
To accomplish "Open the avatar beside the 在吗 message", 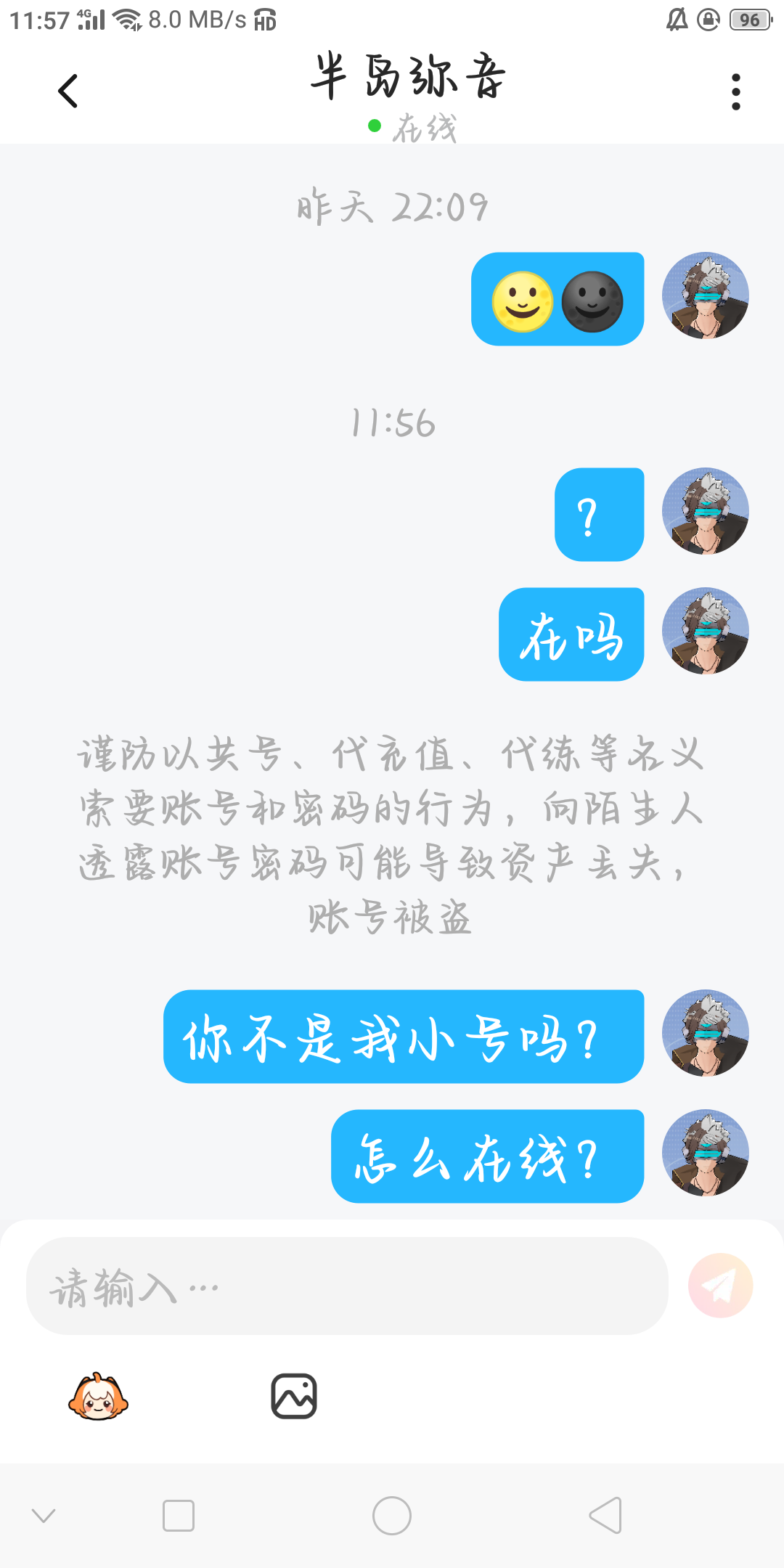I will tap(705, 631).
